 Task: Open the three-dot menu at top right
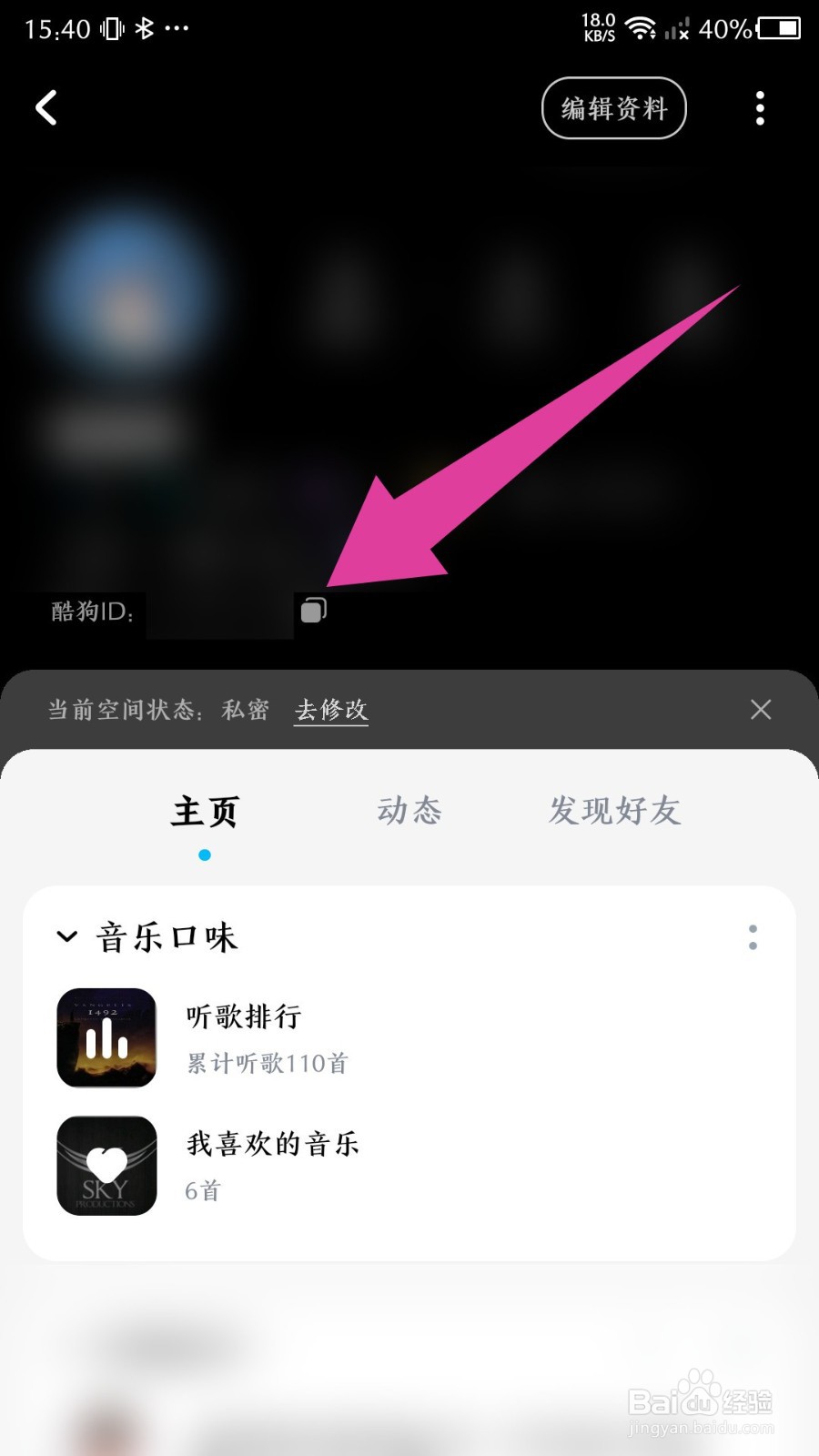point(761,107)
